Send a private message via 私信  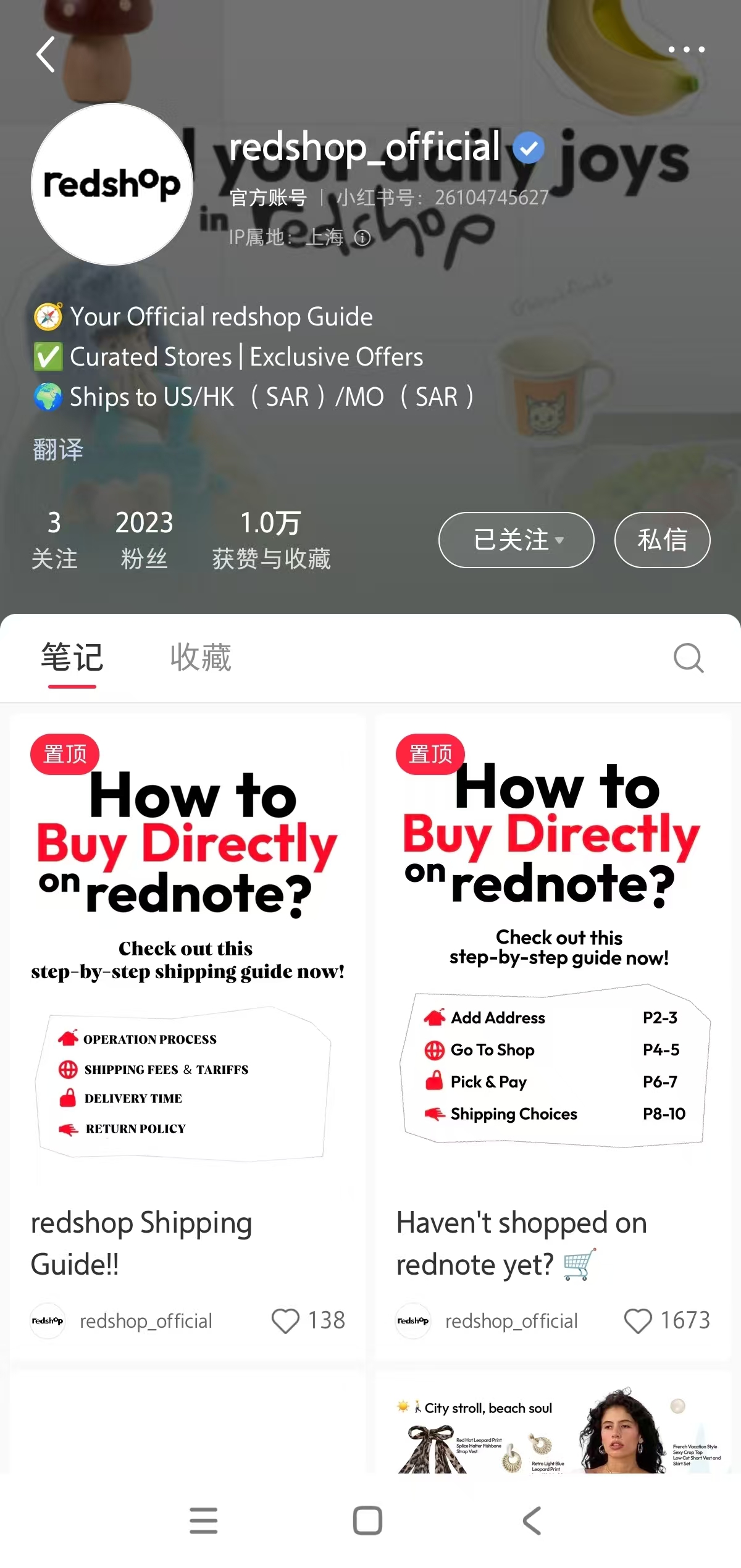[x=662, y=540]
